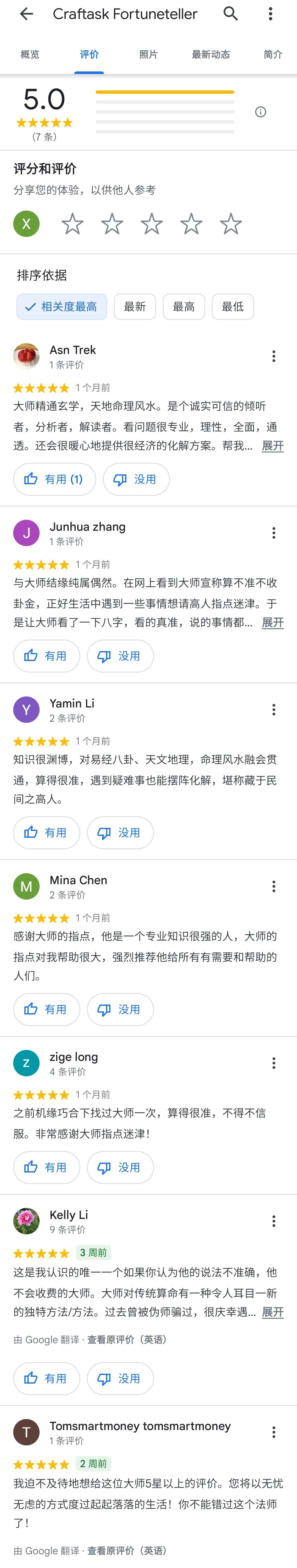Expand Kelly Li's review with 展开
This screenshot has width=297, height=1568.
273,1312
